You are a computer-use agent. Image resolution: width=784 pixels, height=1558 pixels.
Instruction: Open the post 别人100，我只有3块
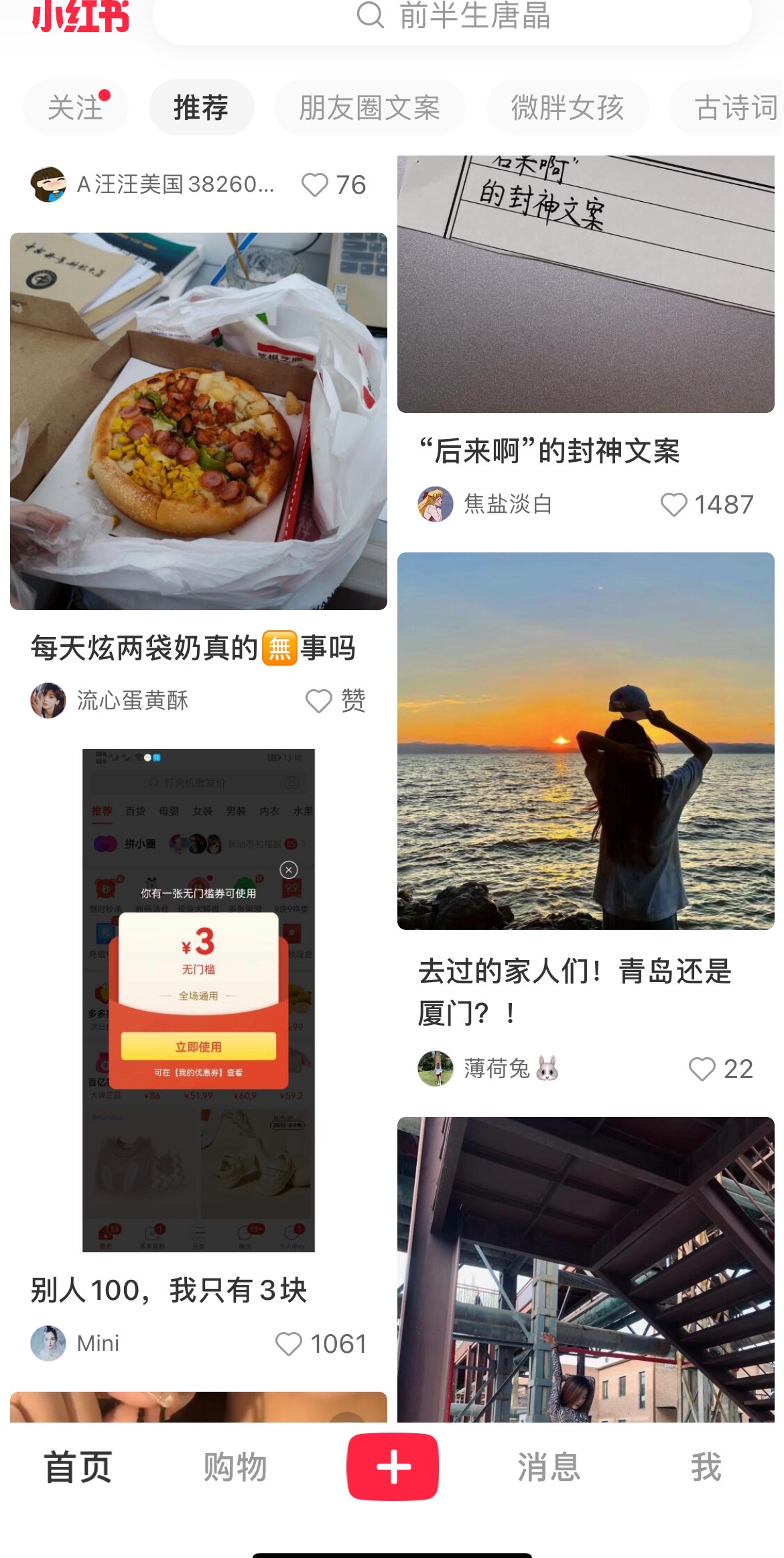198,1000
